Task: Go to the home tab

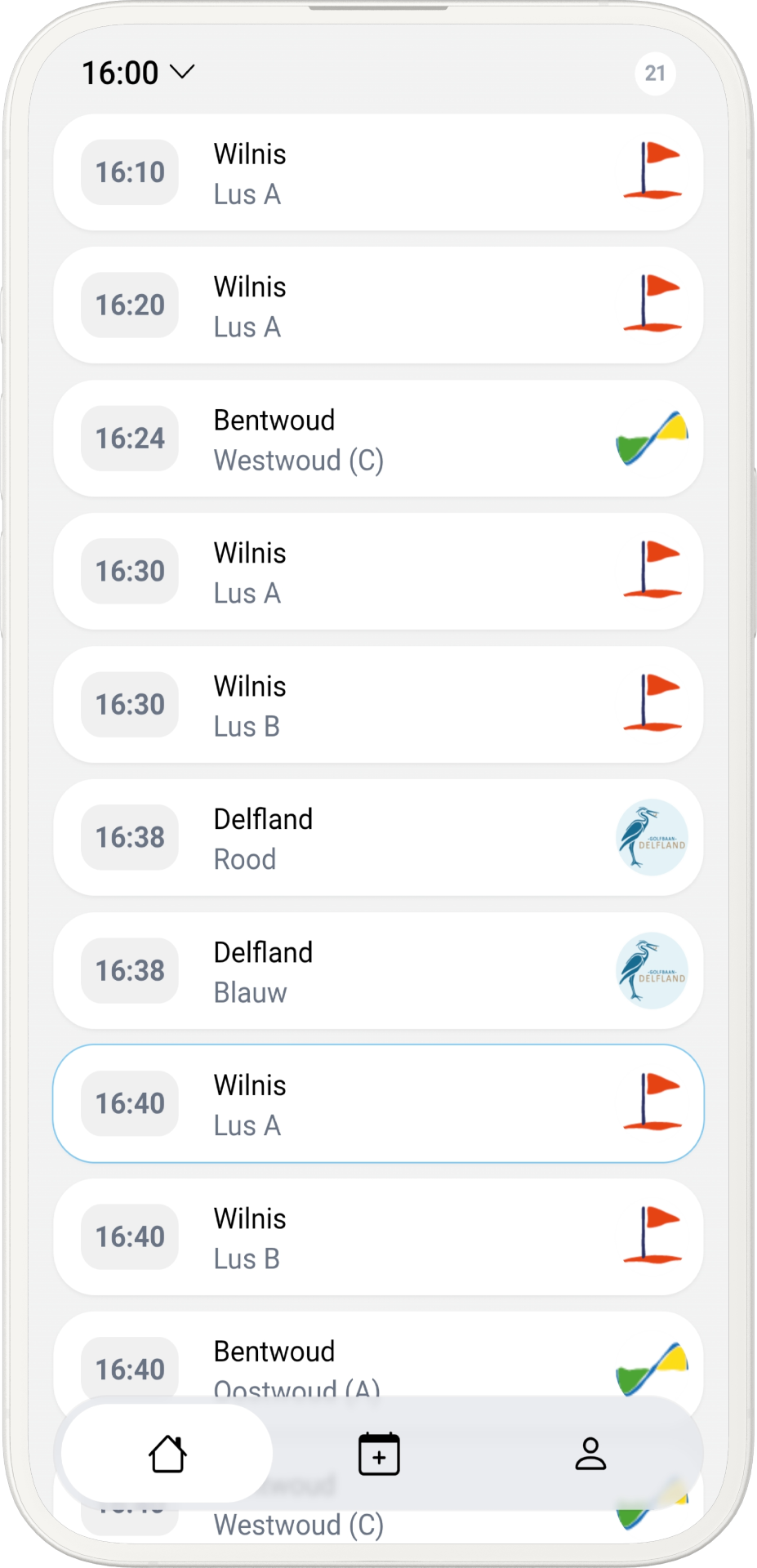Action: click(x=167, y=1454)
